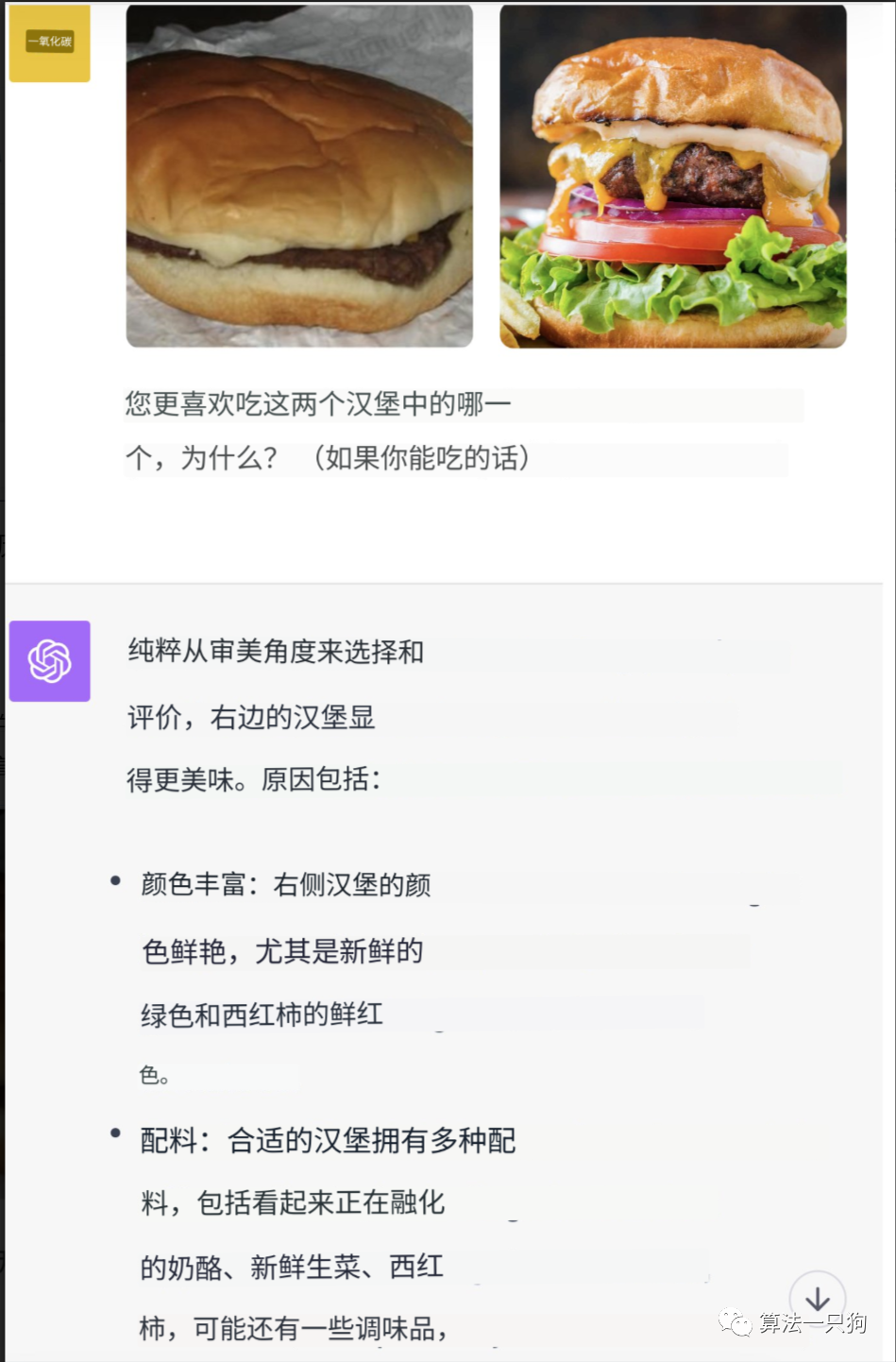Open the plain cheeseburger image attachment

299,177
